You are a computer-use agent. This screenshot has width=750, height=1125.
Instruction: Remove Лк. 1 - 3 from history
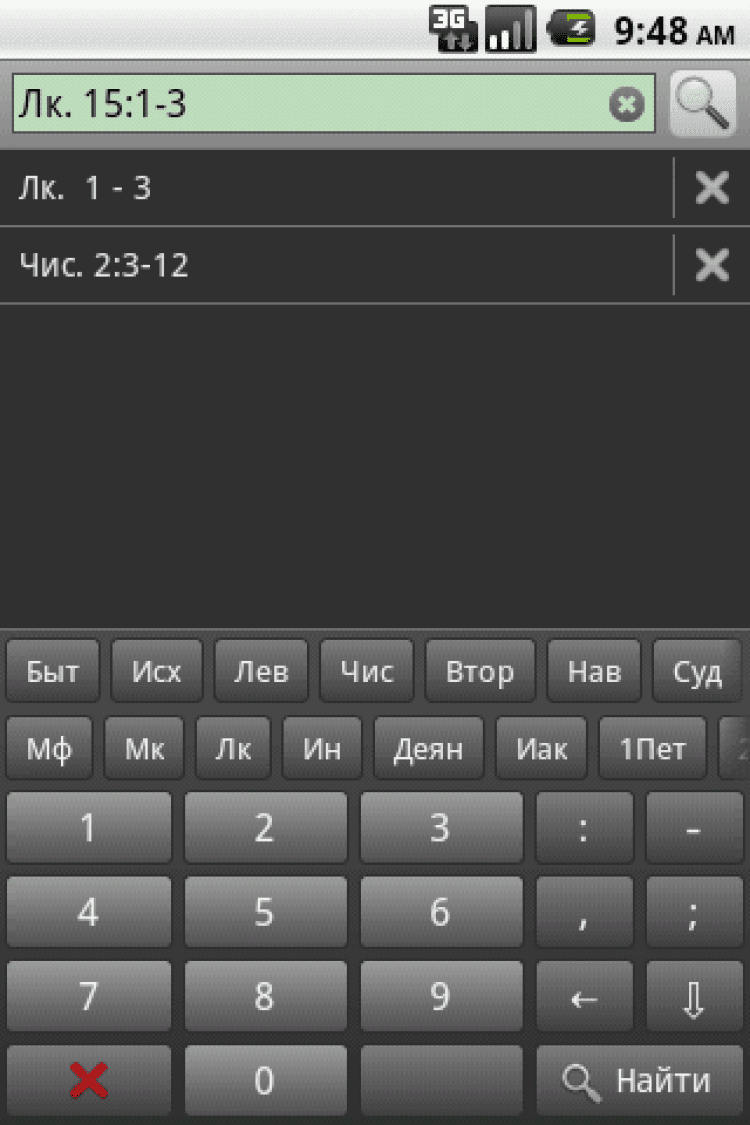[711, 188]
